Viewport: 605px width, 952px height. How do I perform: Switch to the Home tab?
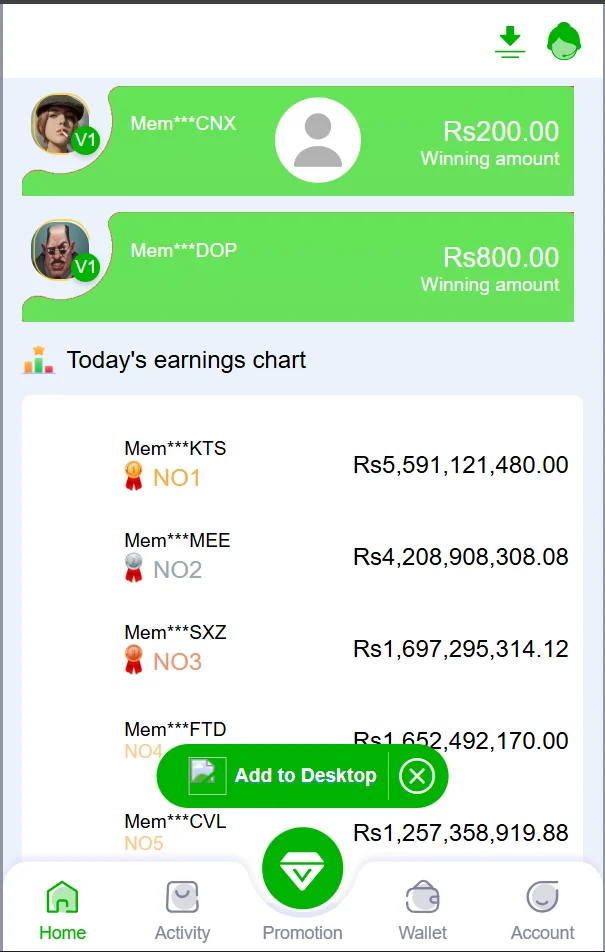[62, 910]
